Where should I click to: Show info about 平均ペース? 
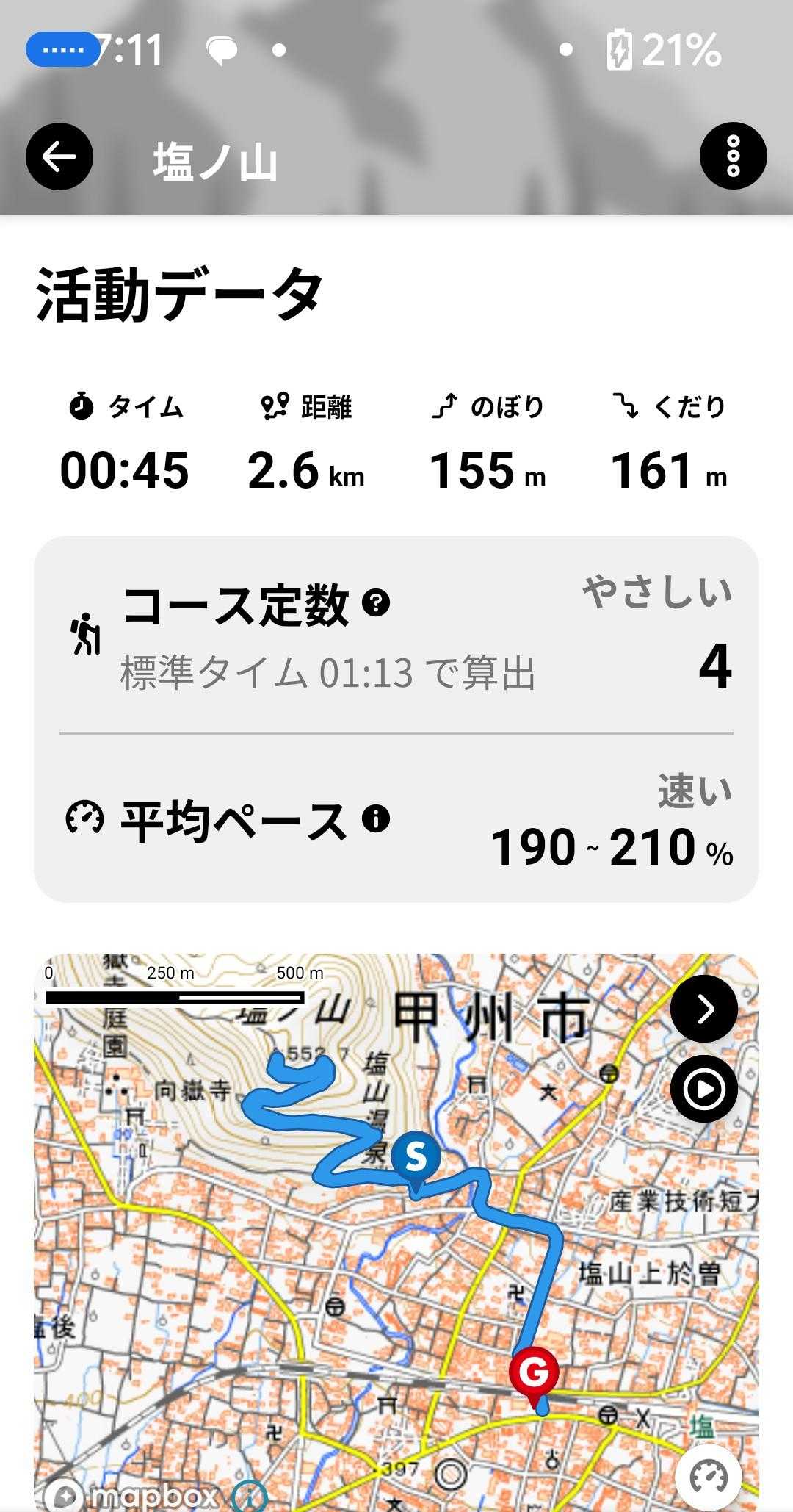(376, 818)
